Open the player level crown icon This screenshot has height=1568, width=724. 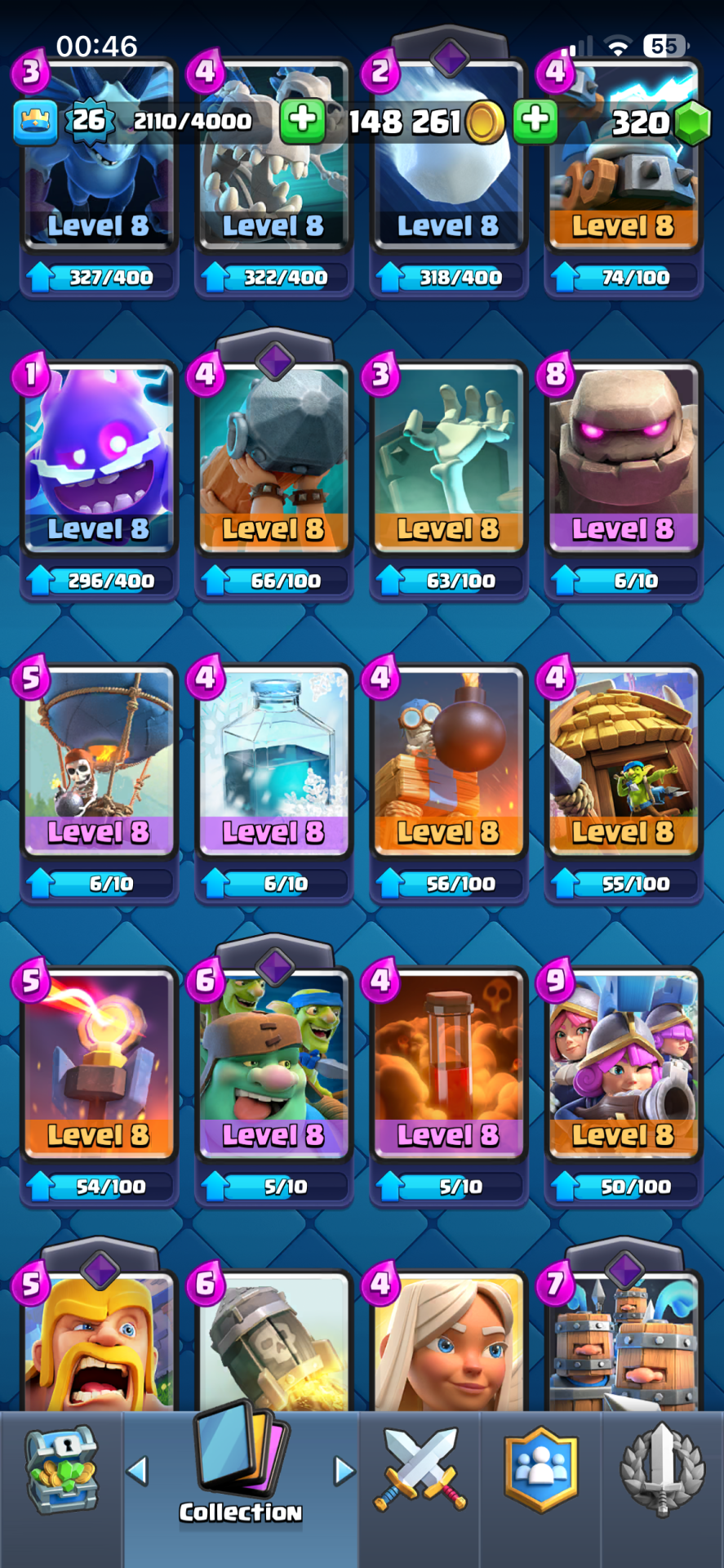point(35,121)
